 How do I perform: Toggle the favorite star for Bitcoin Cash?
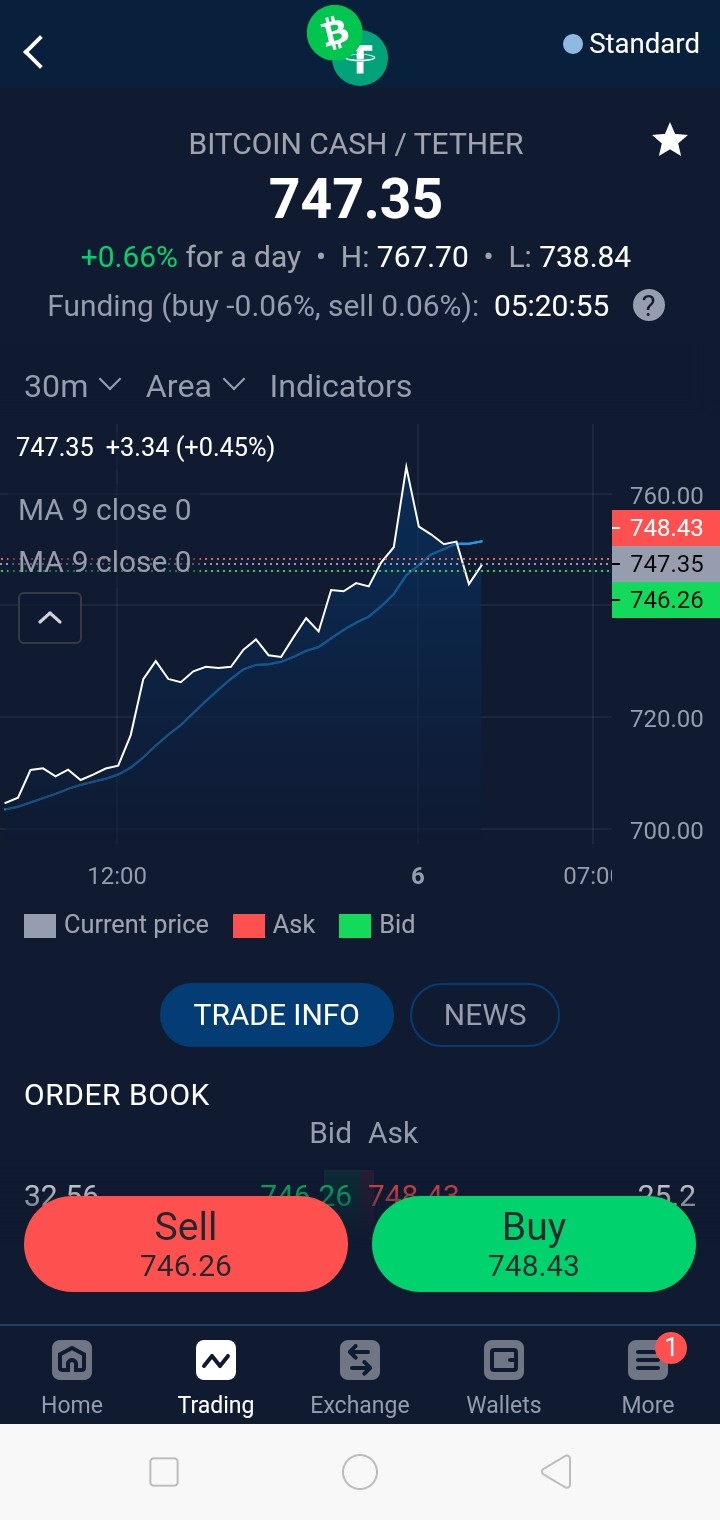coord(669,141)
